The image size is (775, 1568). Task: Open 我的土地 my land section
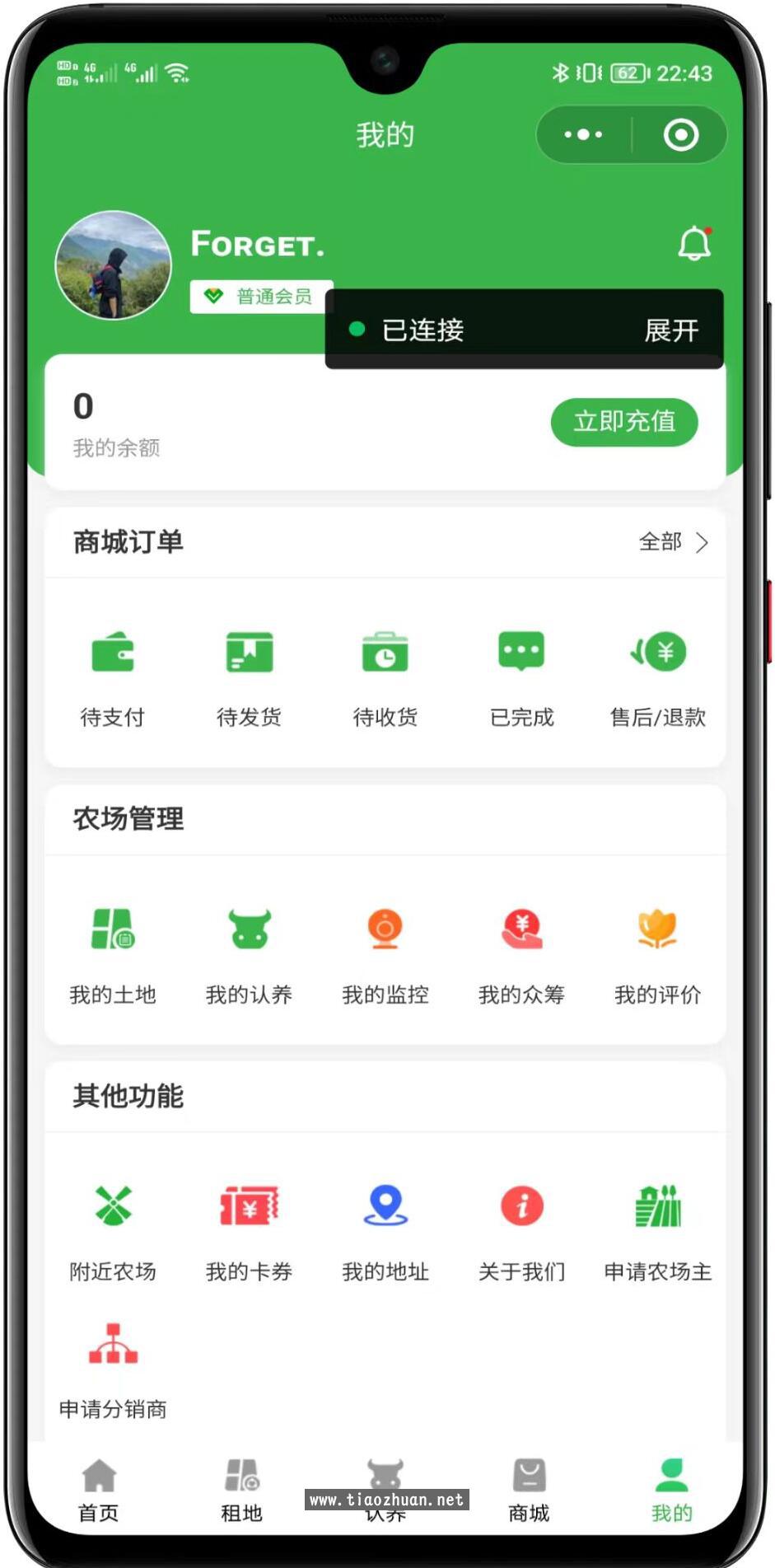pyautogui.click(x=113, y=953)
